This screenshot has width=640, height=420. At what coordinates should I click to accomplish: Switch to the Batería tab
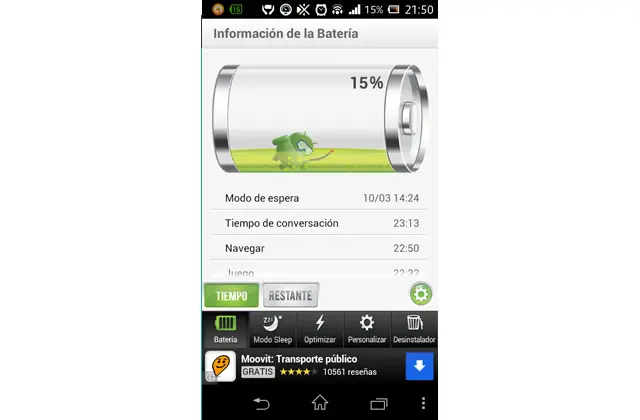click(226, 328)
